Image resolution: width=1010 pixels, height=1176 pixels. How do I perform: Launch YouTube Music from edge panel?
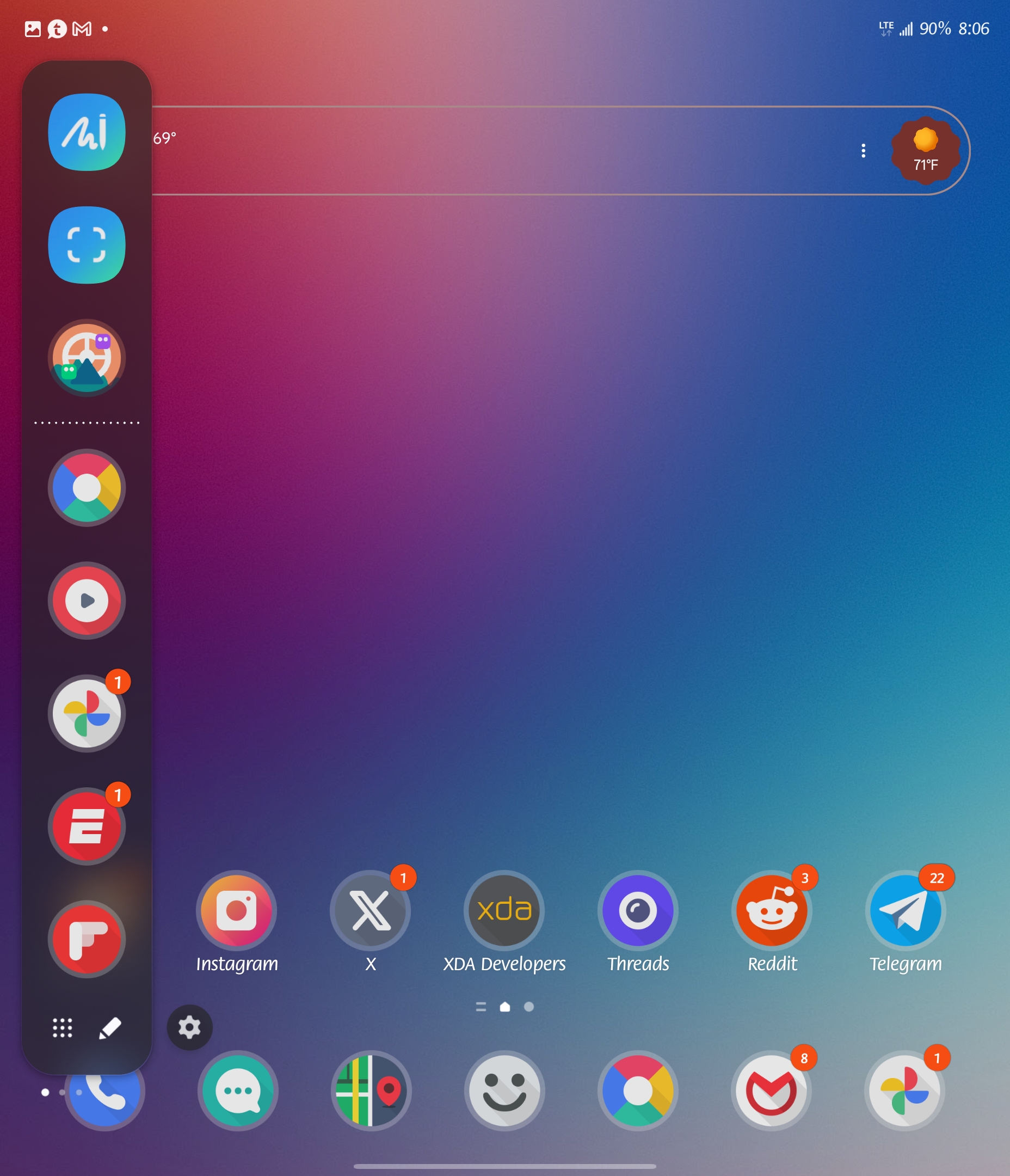(x=87, y=601)
